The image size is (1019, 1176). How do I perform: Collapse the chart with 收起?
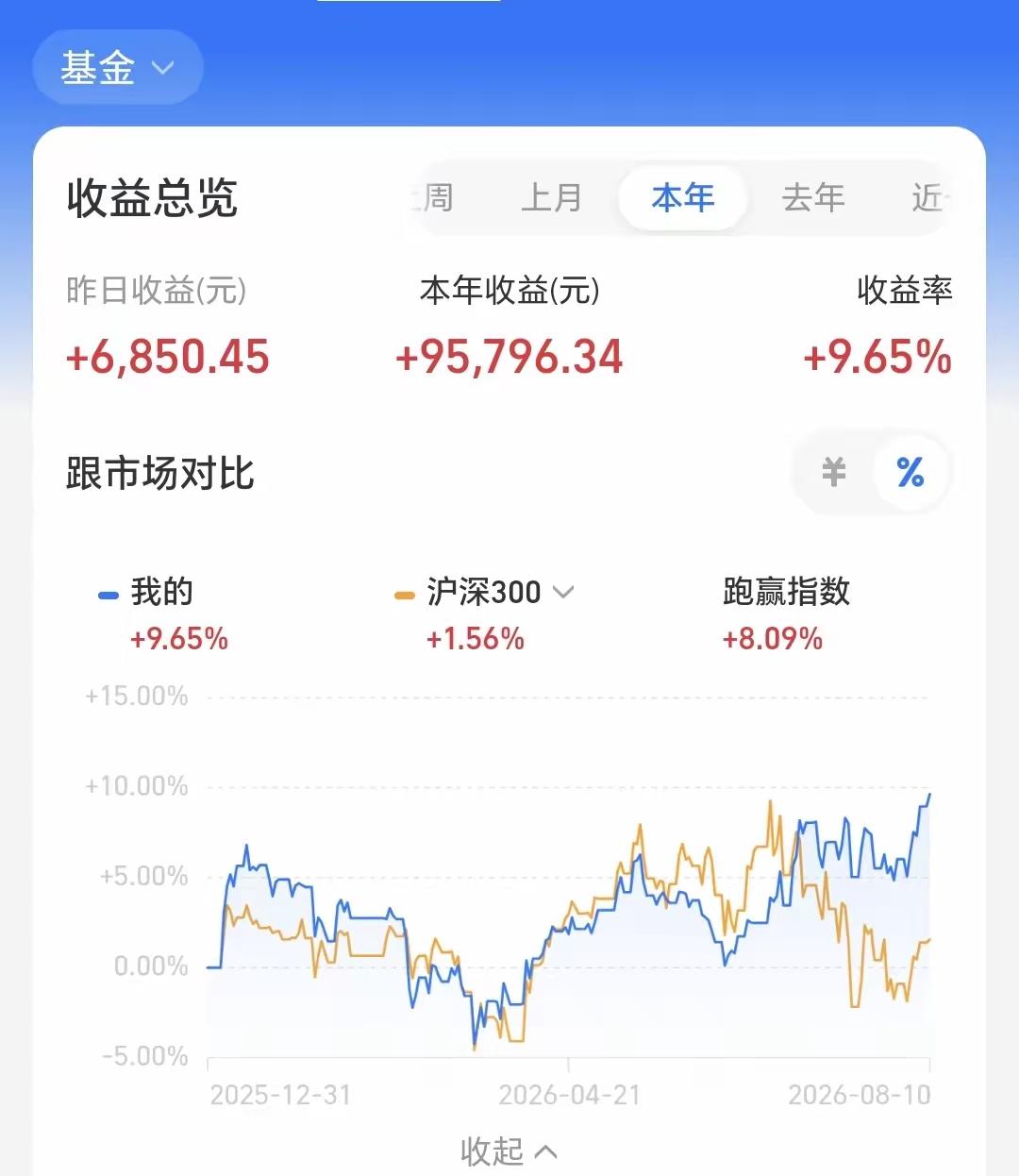click(509, 1151)
